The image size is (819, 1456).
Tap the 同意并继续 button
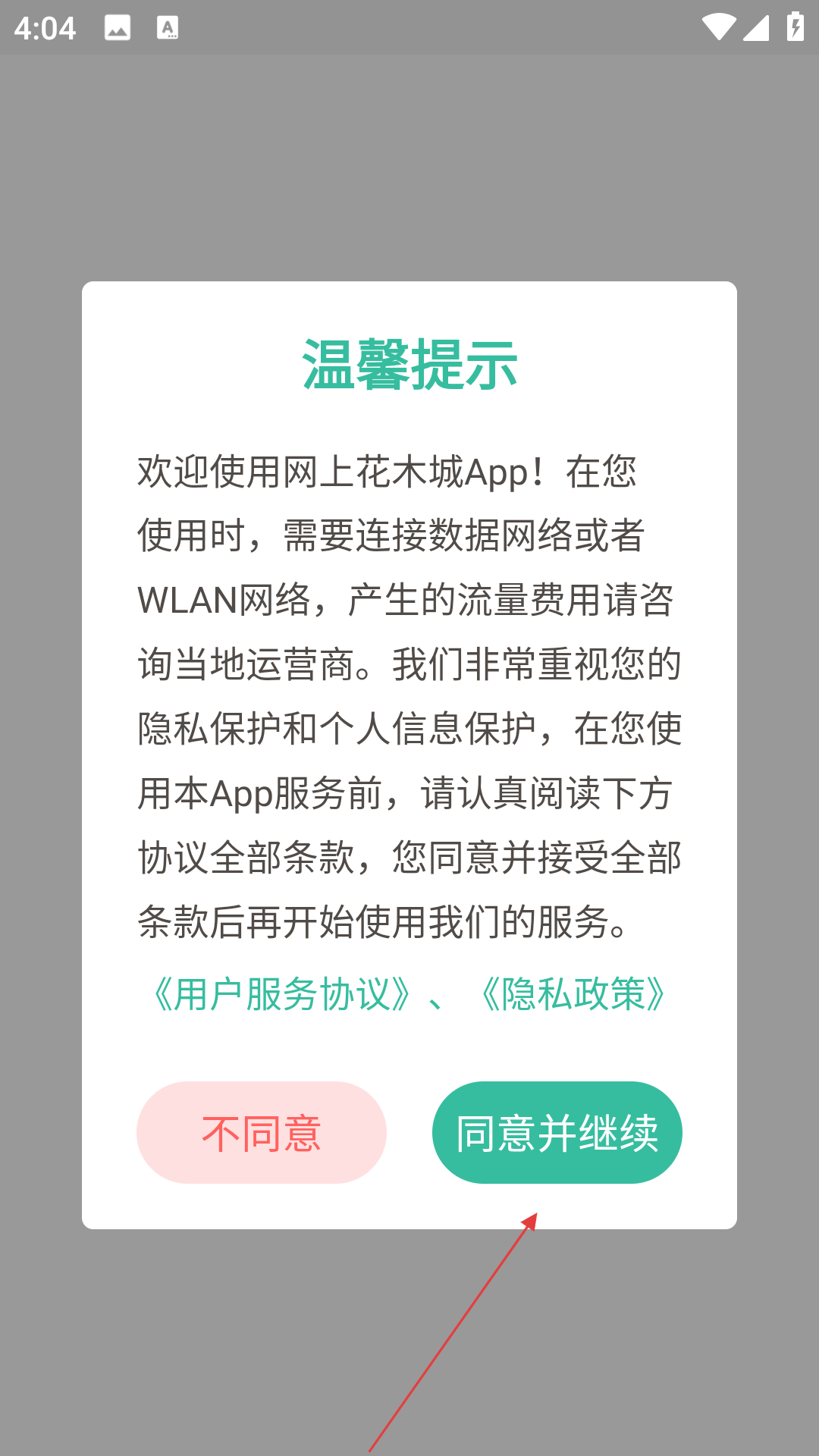tap(557, 1132)
